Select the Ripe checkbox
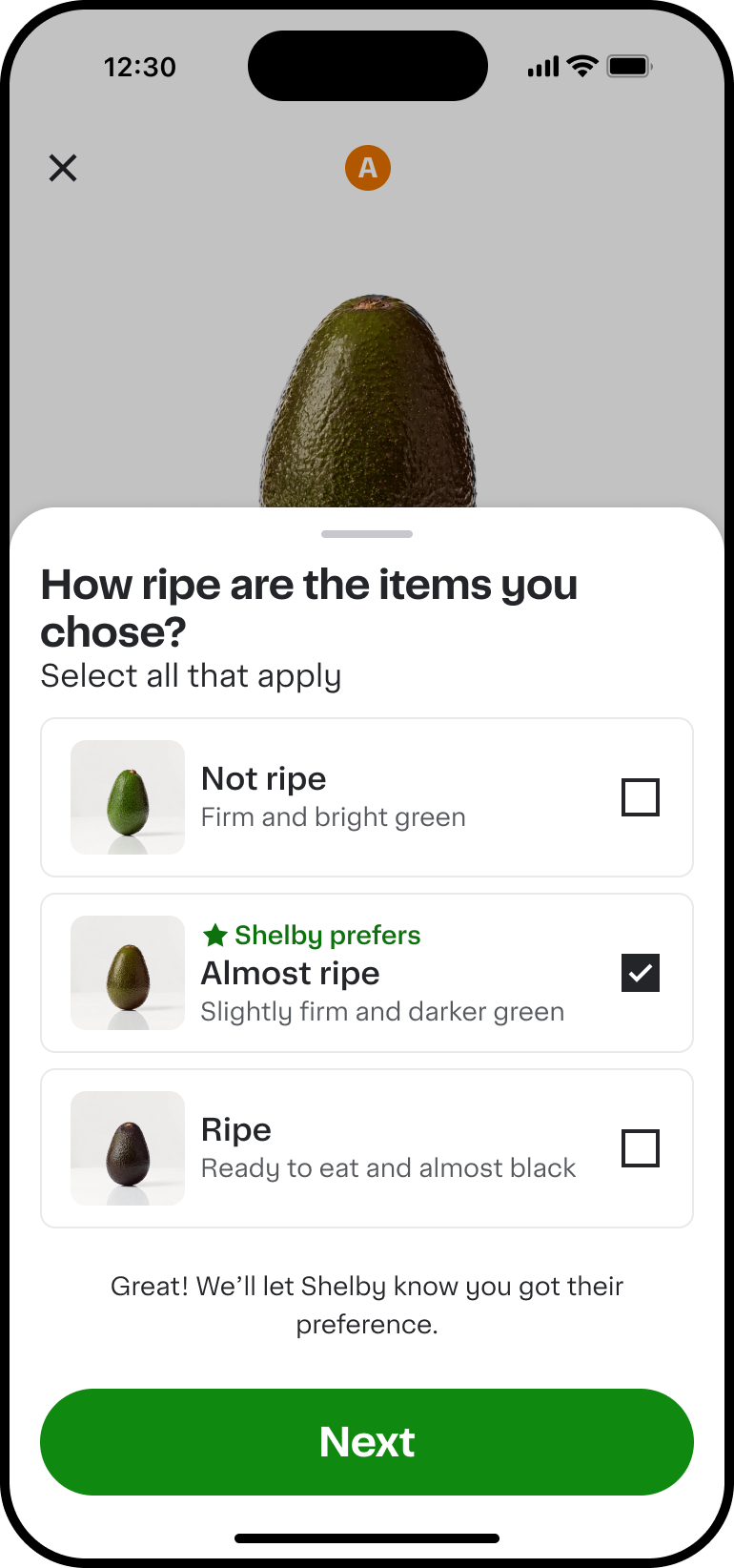Viewport: 734px width, 1568px height. coord(640,1148)
